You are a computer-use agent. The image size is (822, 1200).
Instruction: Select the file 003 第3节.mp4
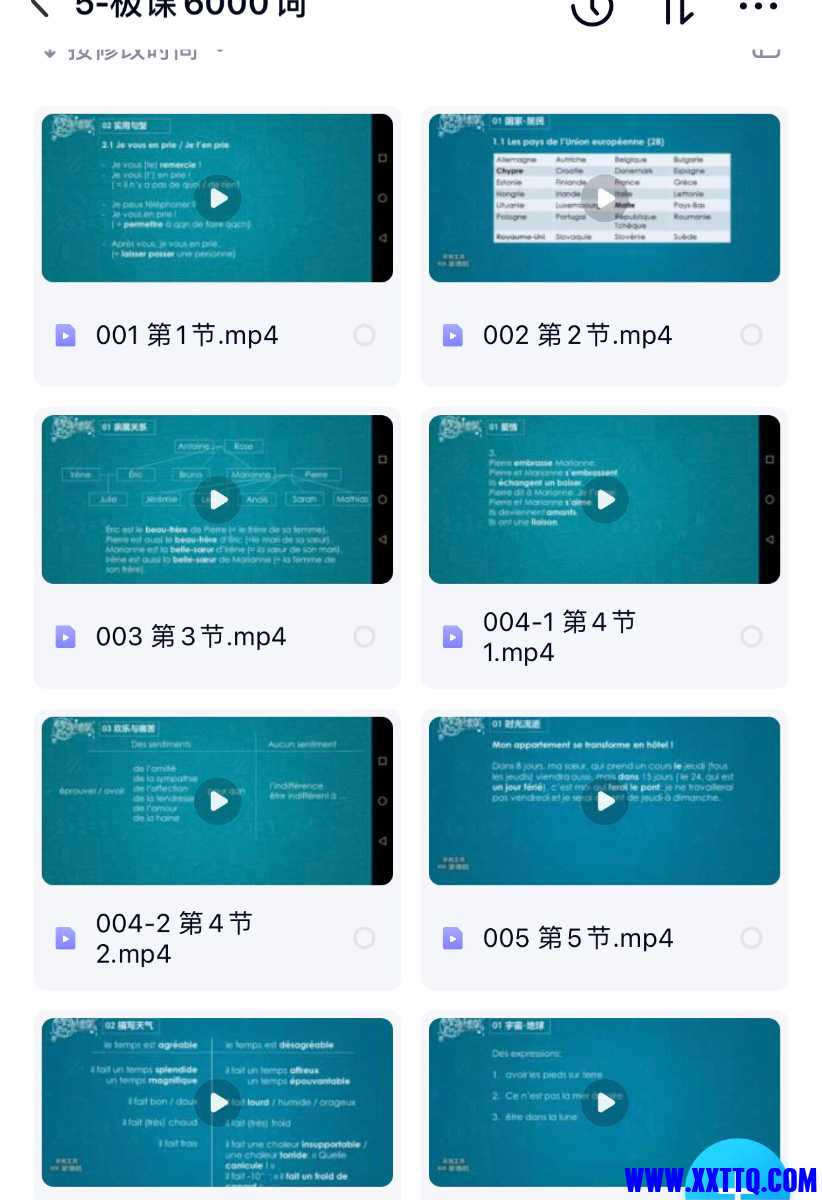pos(364,636)
